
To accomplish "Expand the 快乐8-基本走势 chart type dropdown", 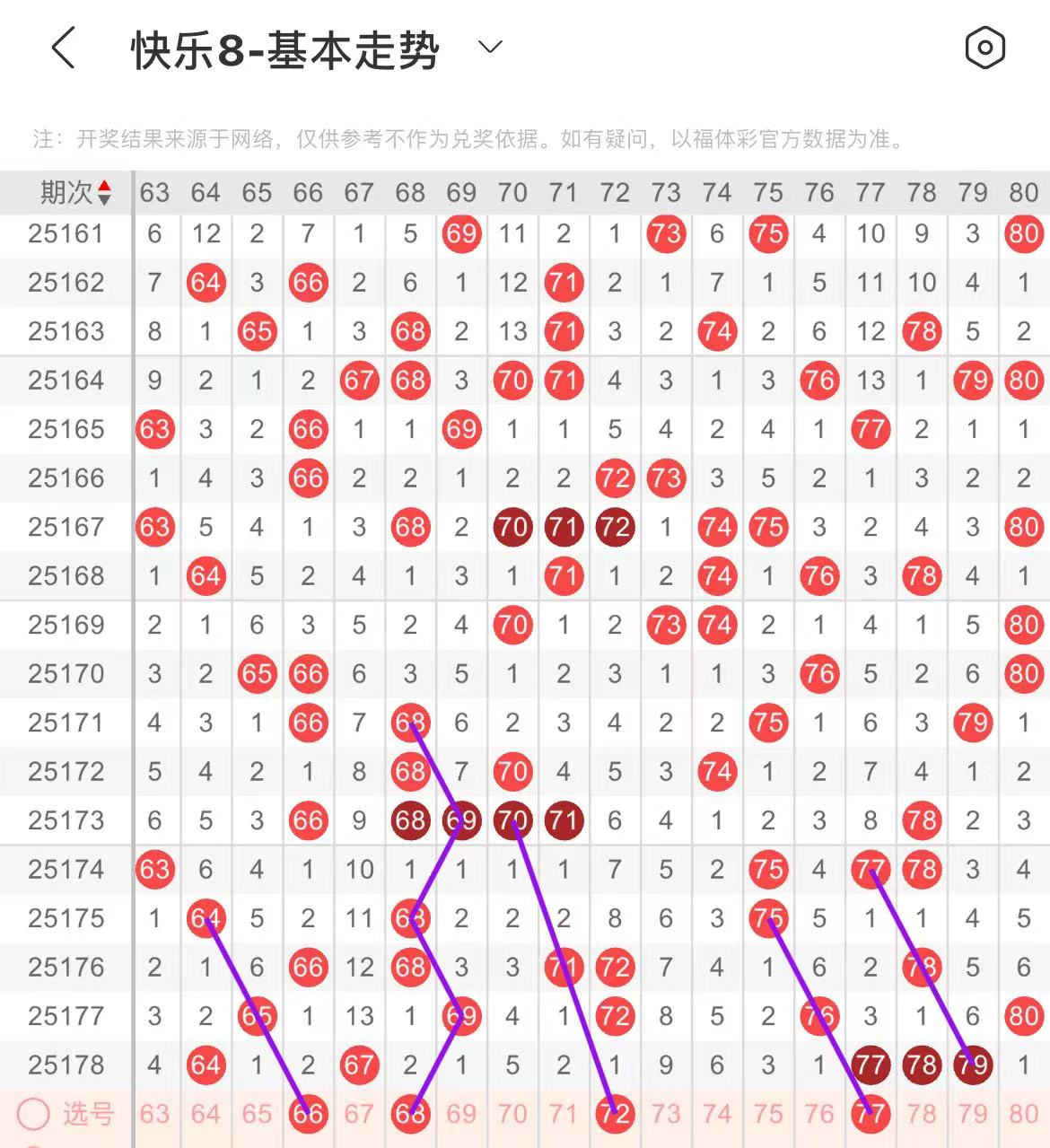I will coord(490,48).
